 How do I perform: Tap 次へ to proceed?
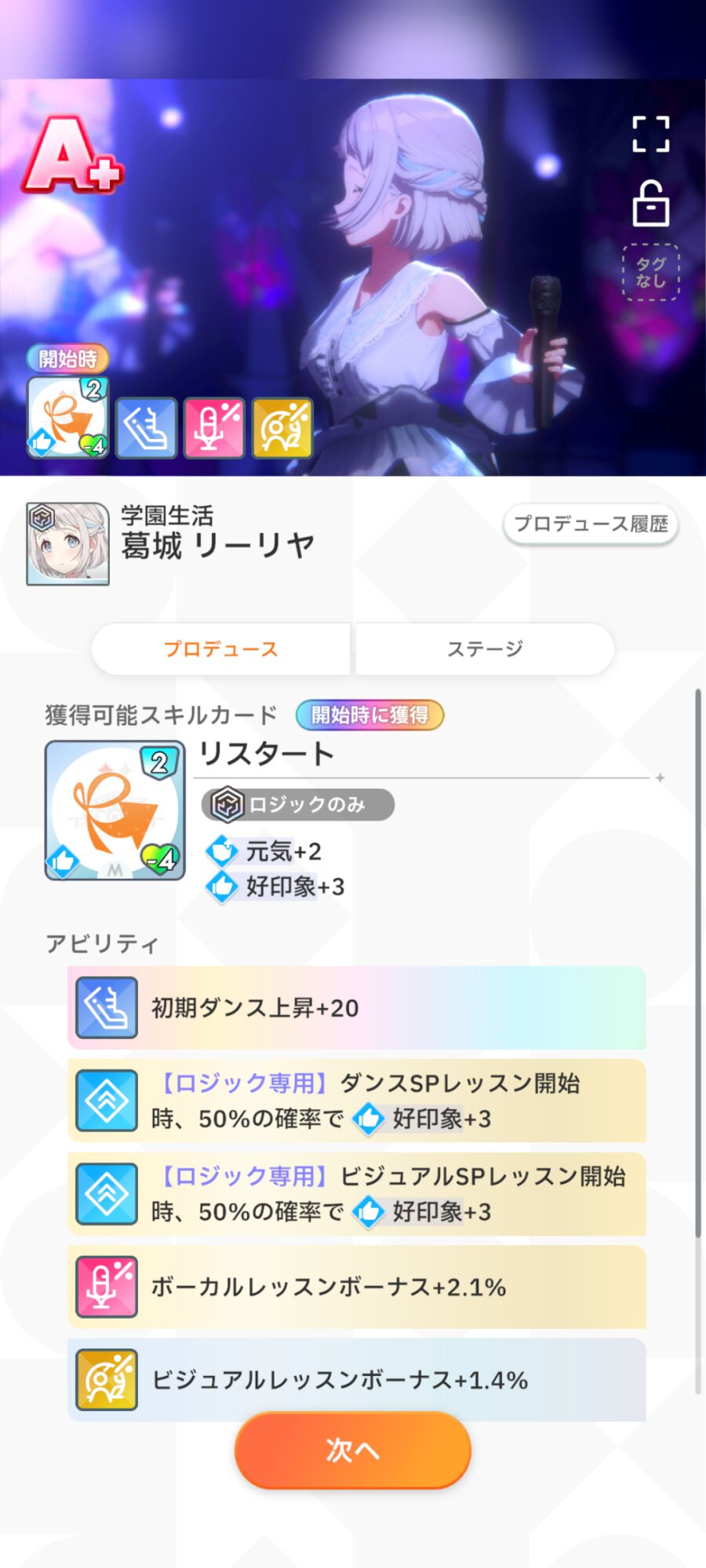coord(352,1450)
